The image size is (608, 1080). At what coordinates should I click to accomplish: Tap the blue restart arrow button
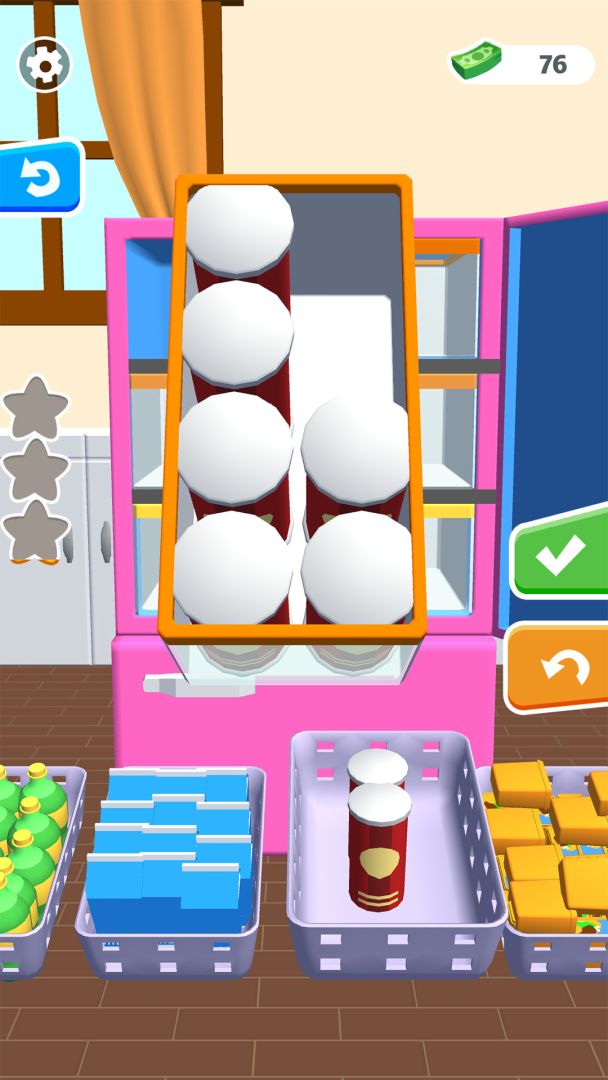pos(40,179)
